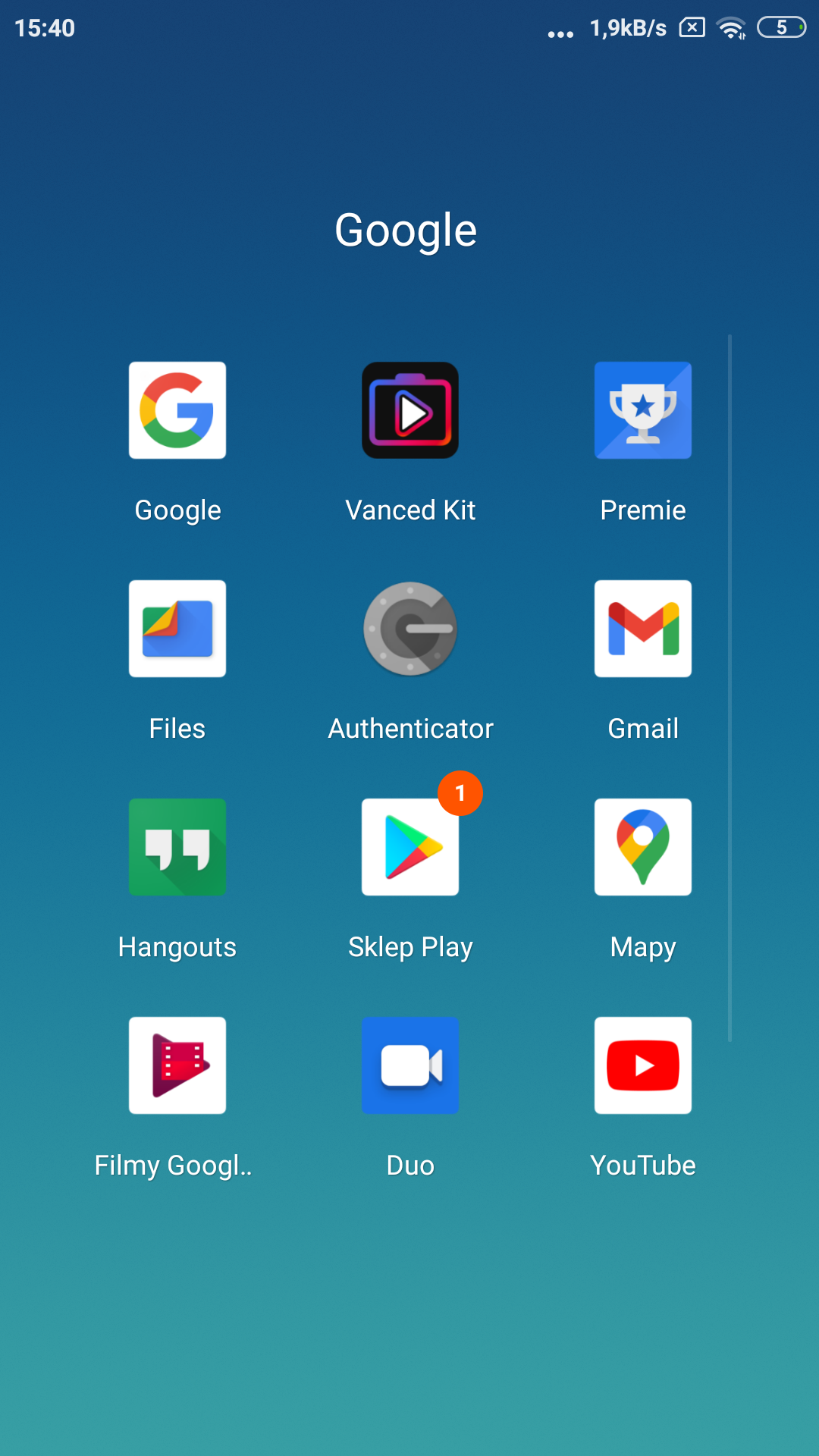Image resolution: width=819 pixels, height=1456 pixels.
Task: Open Sklep Play store
Action: pyautogui.click(x=409, y=847)
